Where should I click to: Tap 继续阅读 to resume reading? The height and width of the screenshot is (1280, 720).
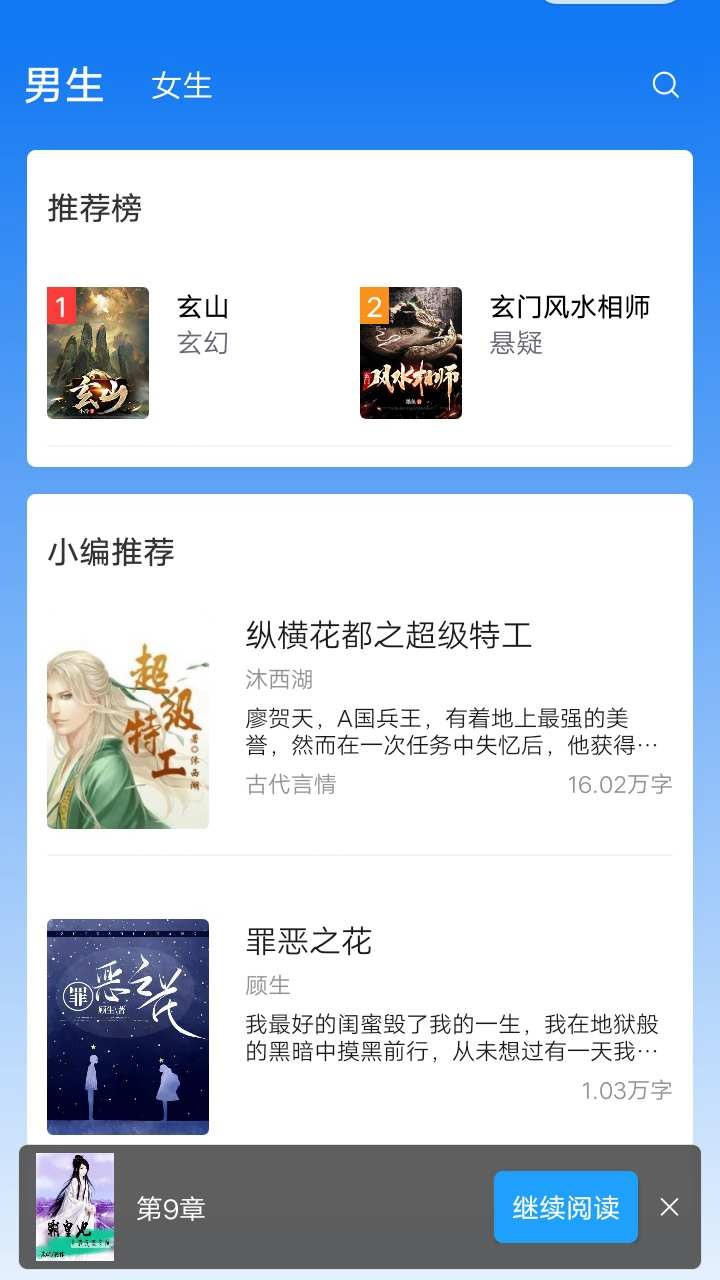[565, 1207]
